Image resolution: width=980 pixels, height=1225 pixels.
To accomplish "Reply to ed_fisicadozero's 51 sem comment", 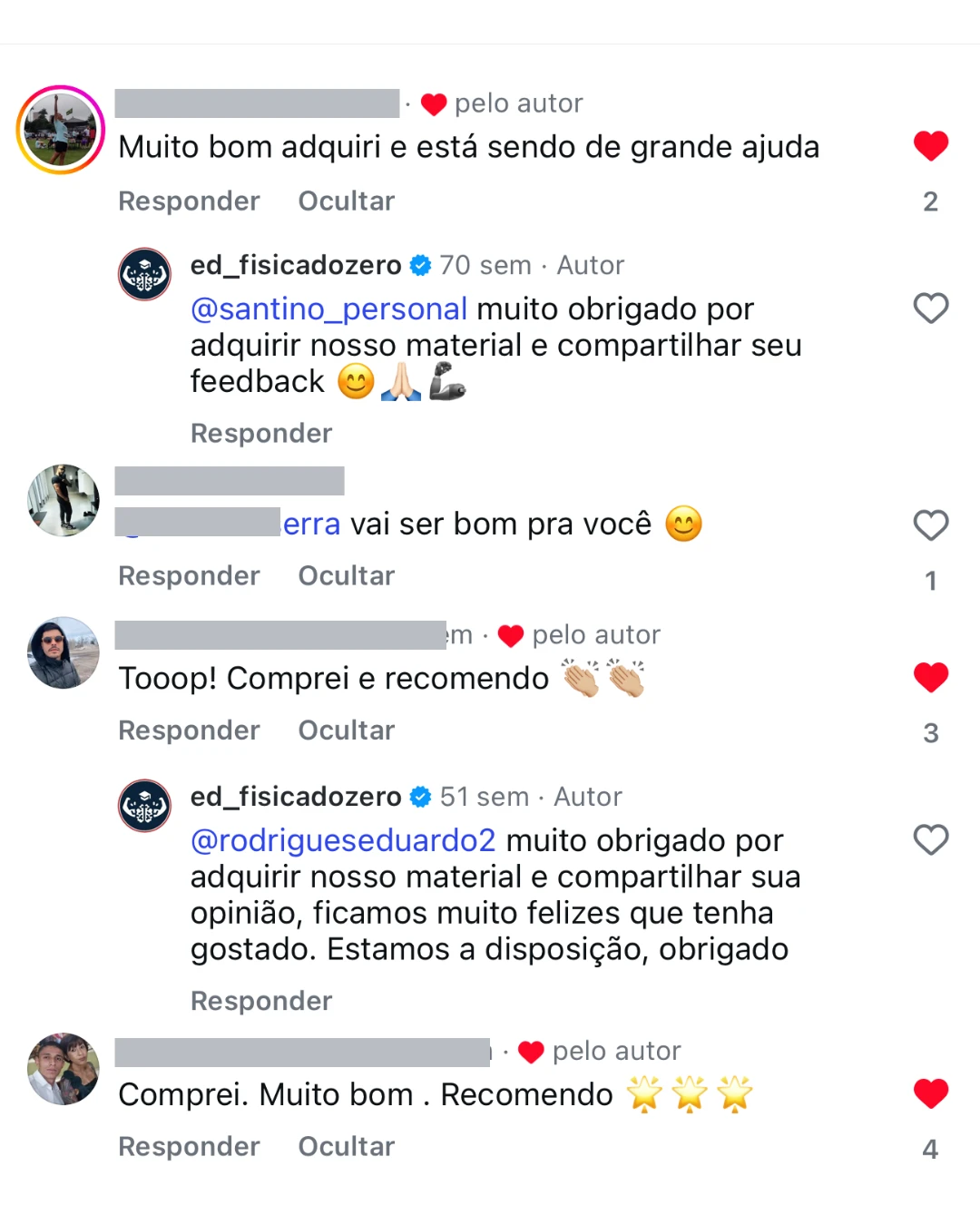I will 261,1000.
